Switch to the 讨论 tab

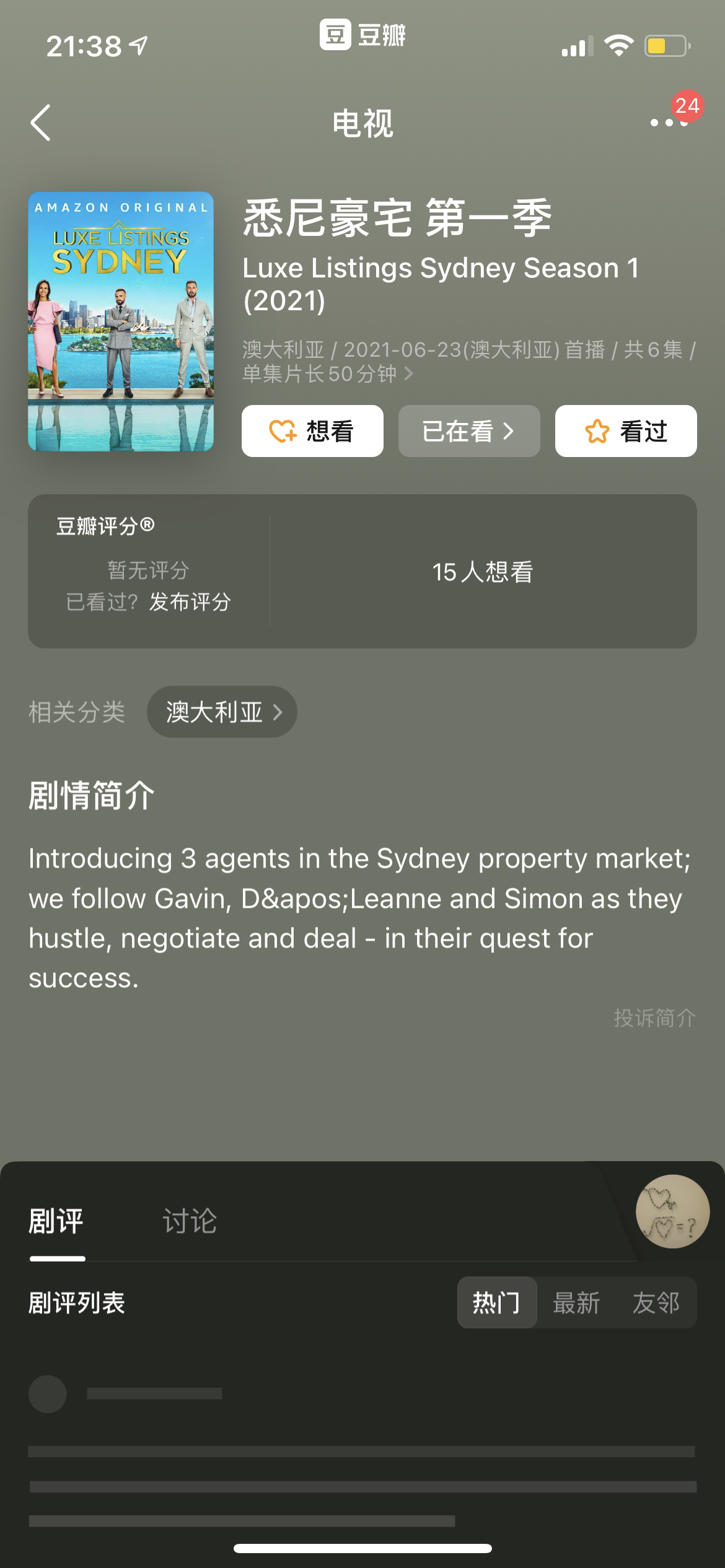pos(190,1221)
